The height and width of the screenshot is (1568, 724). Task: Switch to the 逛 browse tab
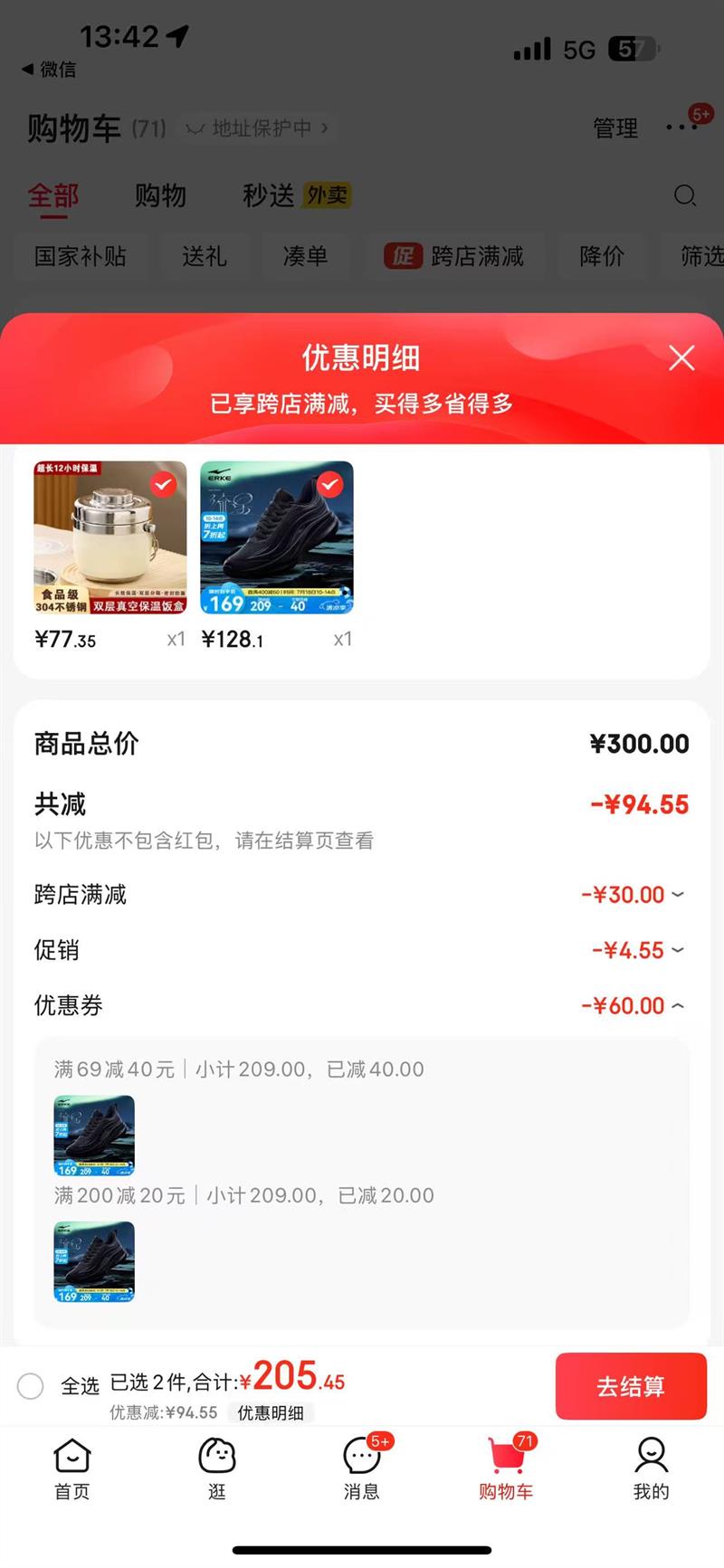pos(217,1469)
